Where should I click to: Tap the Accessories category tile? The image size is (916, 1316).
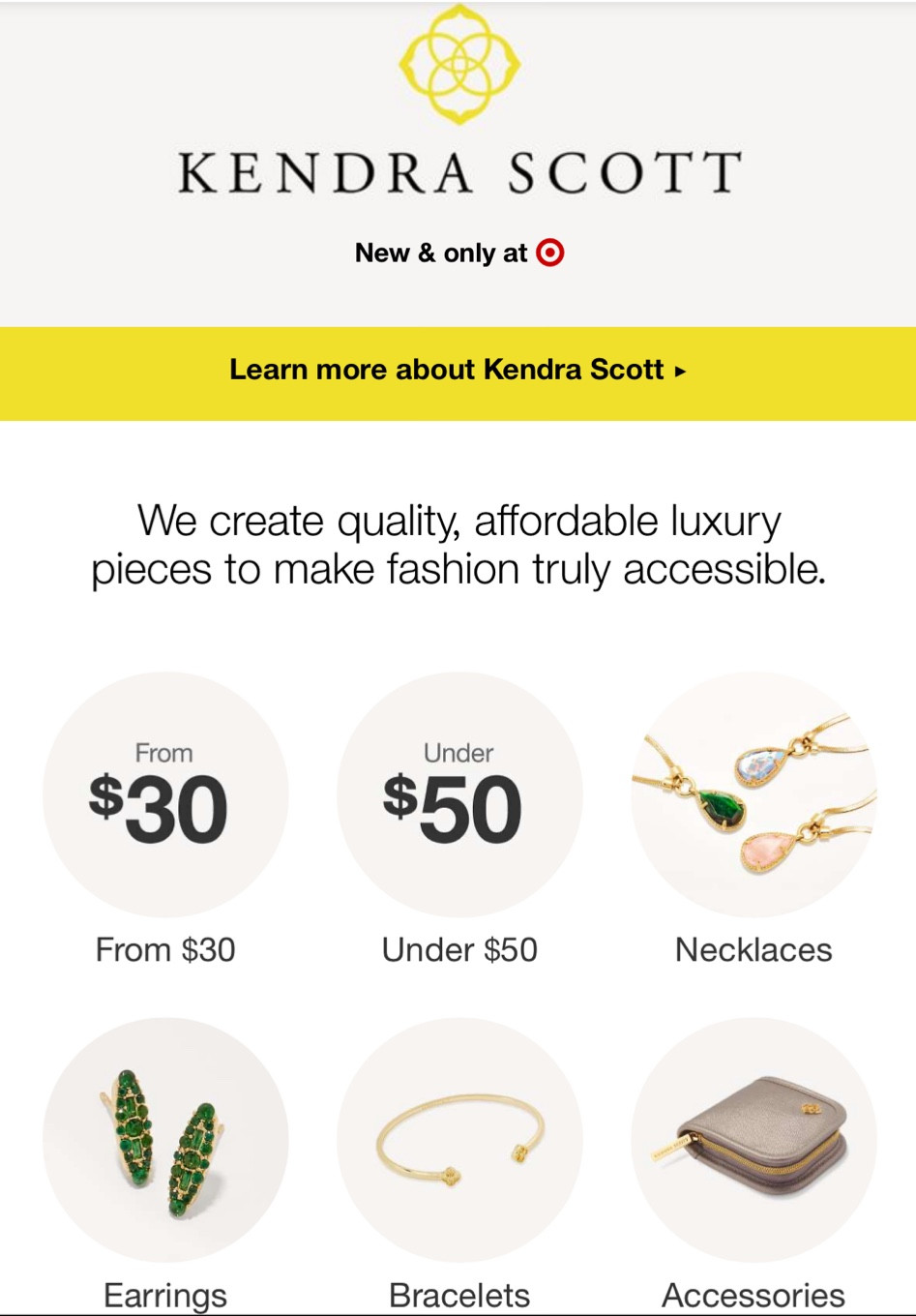coord(753,1140)
